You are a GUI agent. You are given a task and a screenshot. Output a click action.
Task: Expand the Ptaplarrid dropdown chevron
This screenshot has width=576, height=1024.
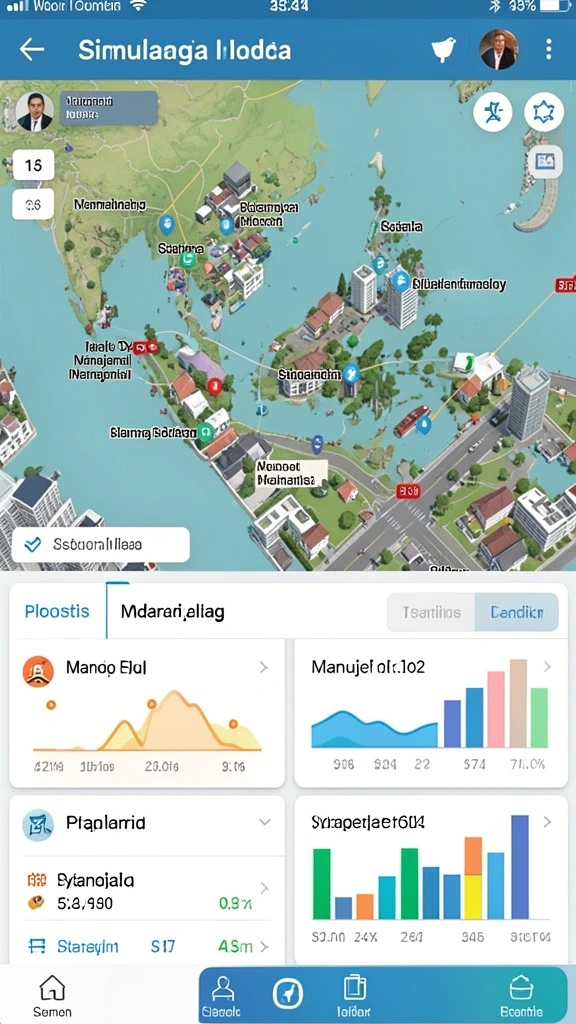coord(264,822)
